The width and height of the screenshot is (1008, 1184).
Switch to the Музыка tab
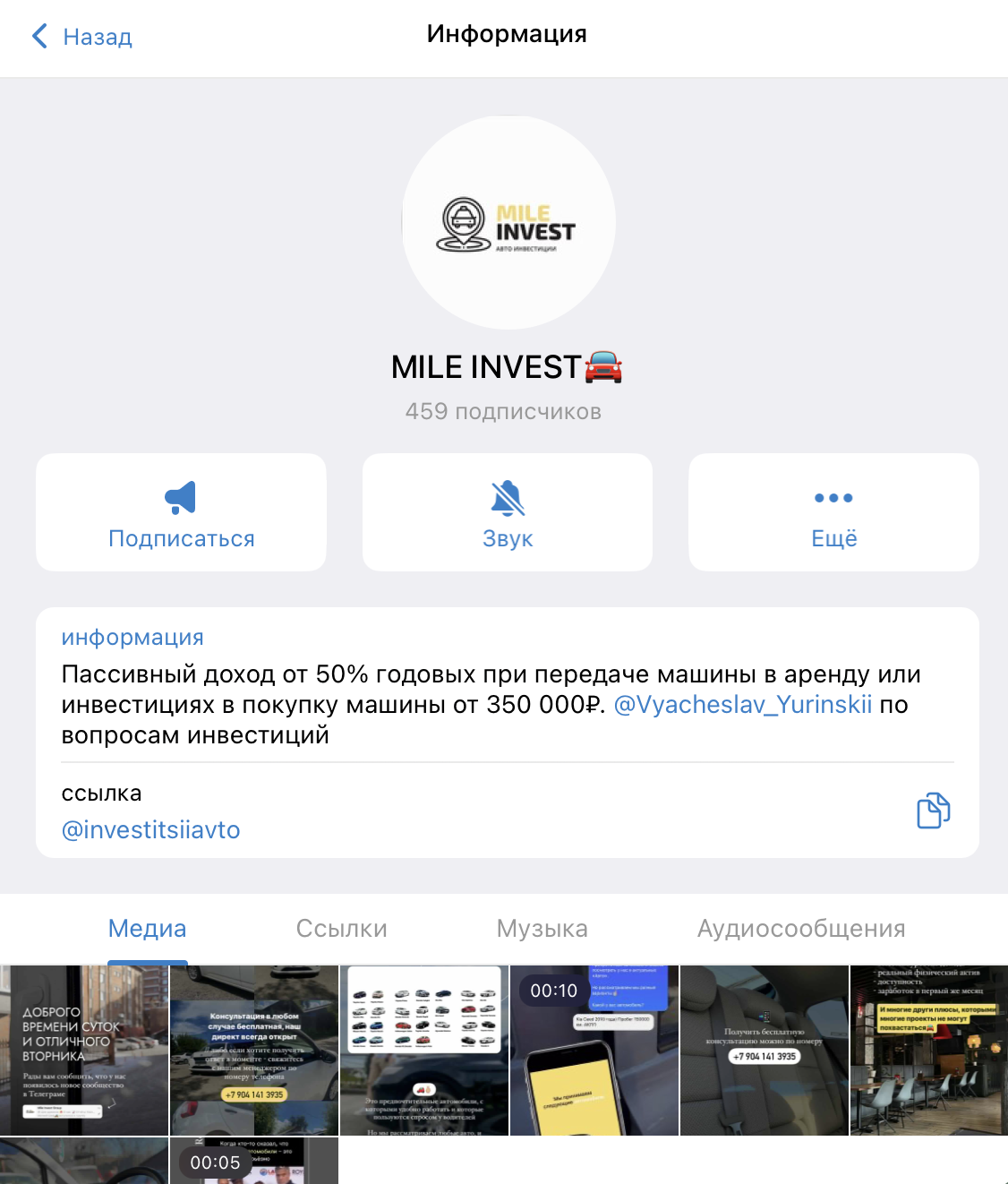click(542, 929)
